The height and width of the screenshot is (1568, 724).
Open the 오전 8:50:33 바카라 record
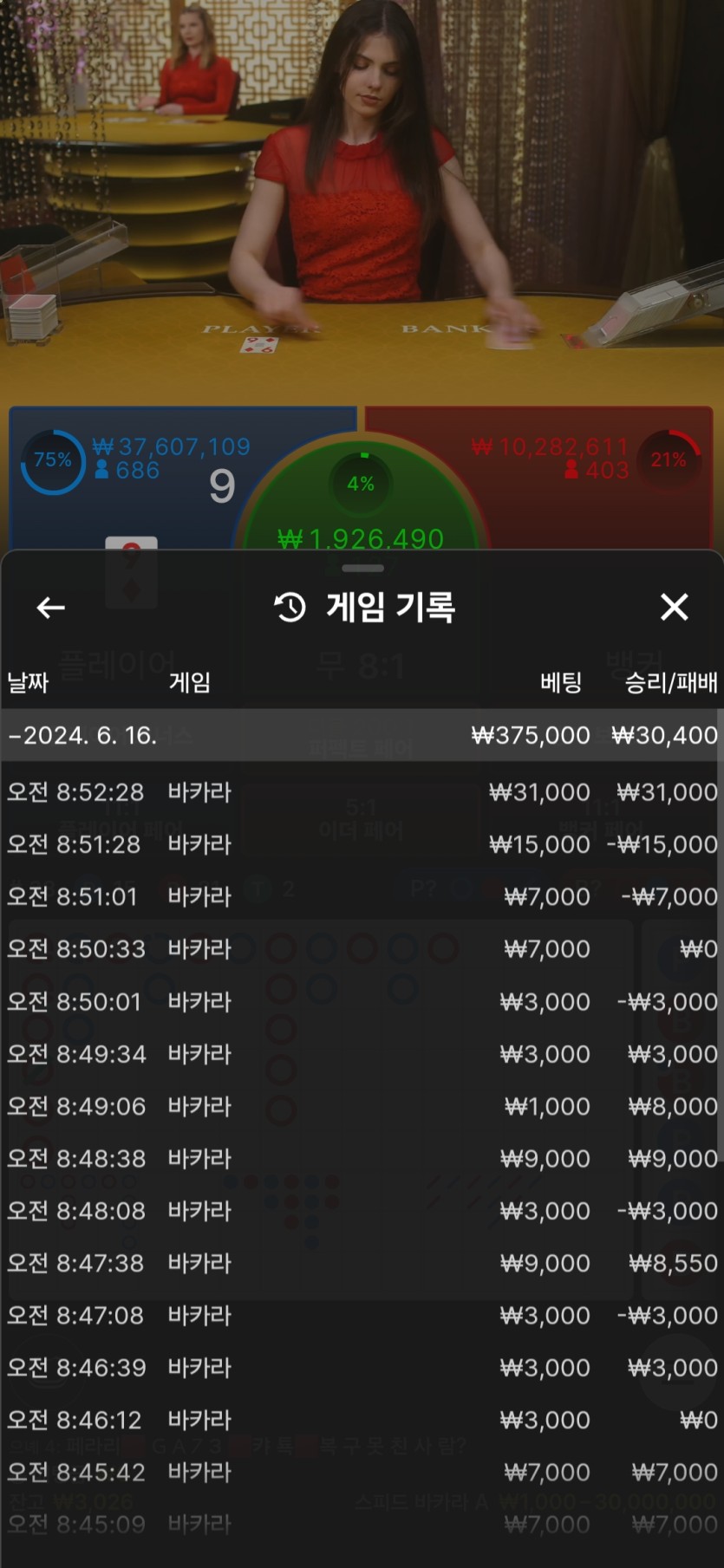tap(362, 949)
